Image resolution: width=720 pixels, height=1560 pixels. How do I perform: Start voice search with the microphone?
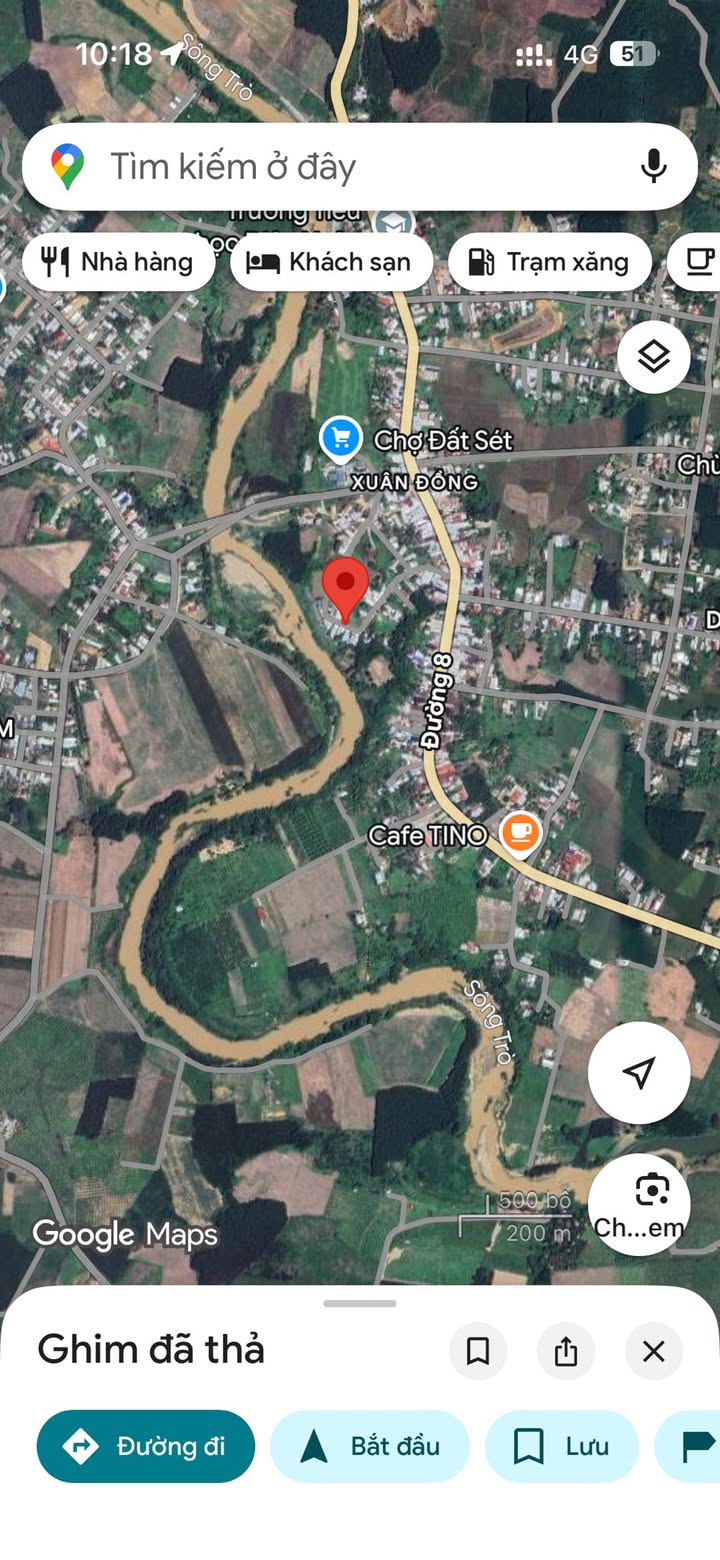tap(654, 166)
